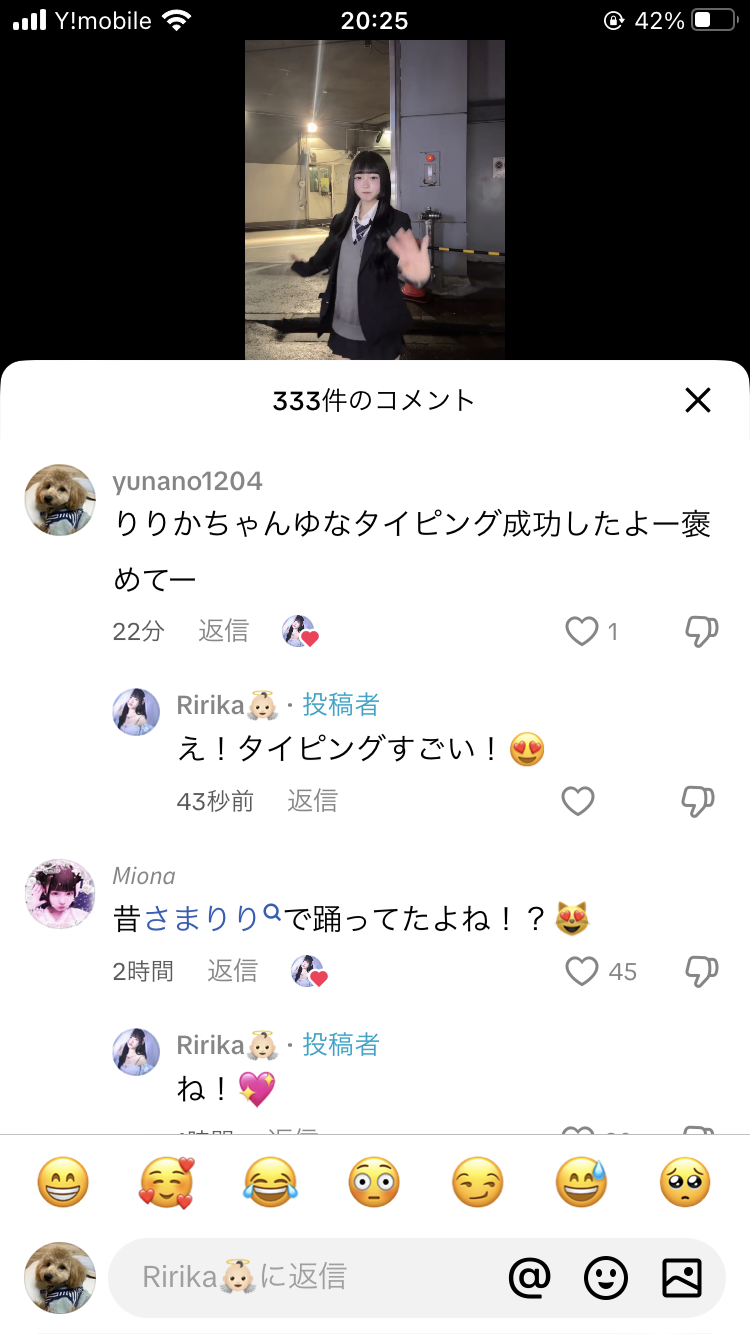Viewport: 750px width, 1334px height.
Task: Return to the video above the comments
Action: (x=375, y=200)
